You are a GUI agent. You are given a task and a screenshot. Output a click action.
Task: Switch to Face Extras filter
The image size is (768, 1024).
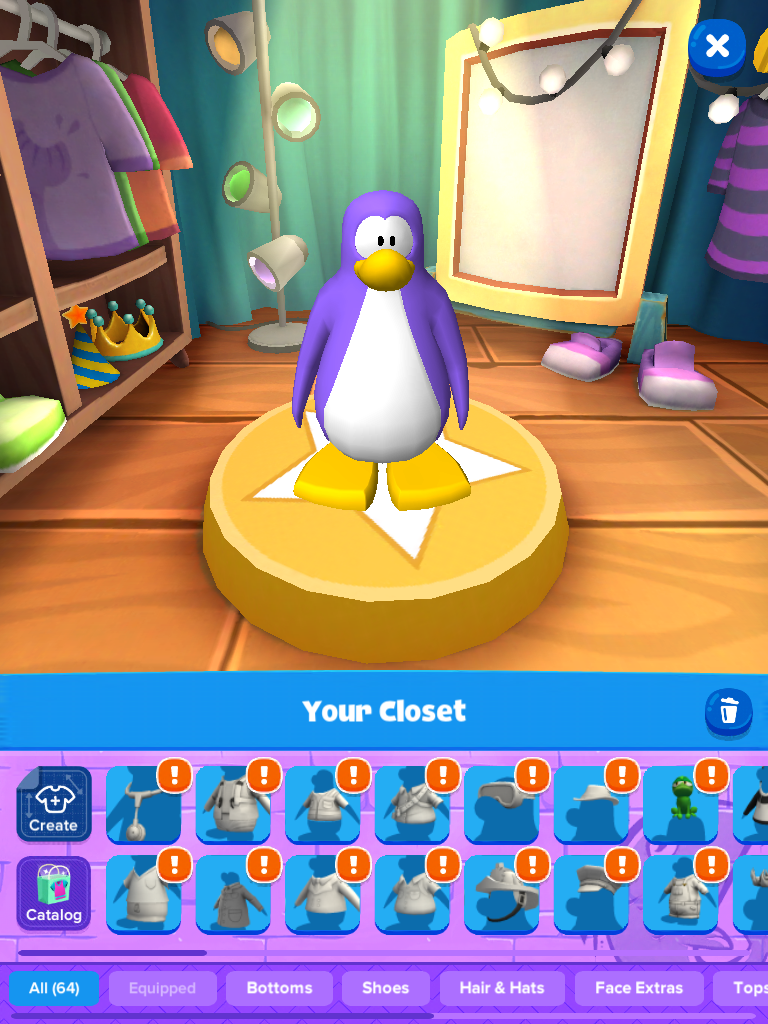tap(639, 988)
